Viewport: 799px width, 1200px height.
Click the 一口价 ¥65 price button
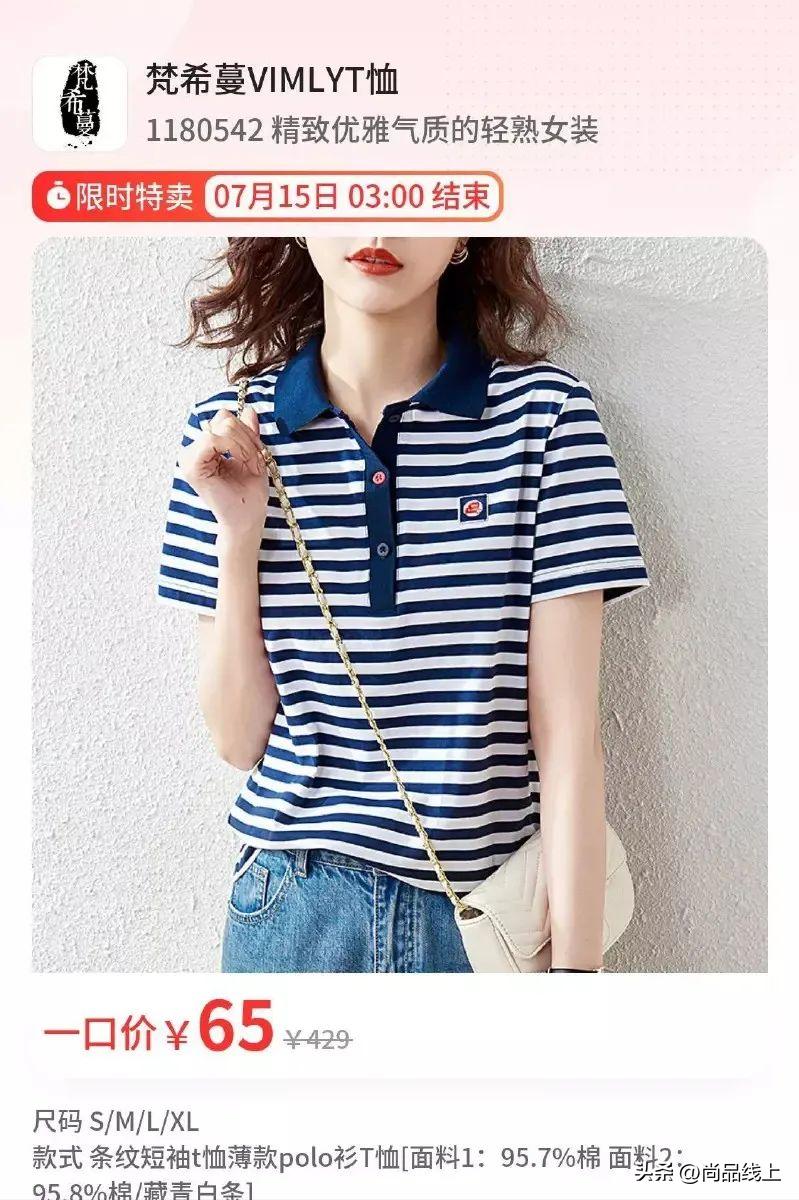(x=157, y=1025)
